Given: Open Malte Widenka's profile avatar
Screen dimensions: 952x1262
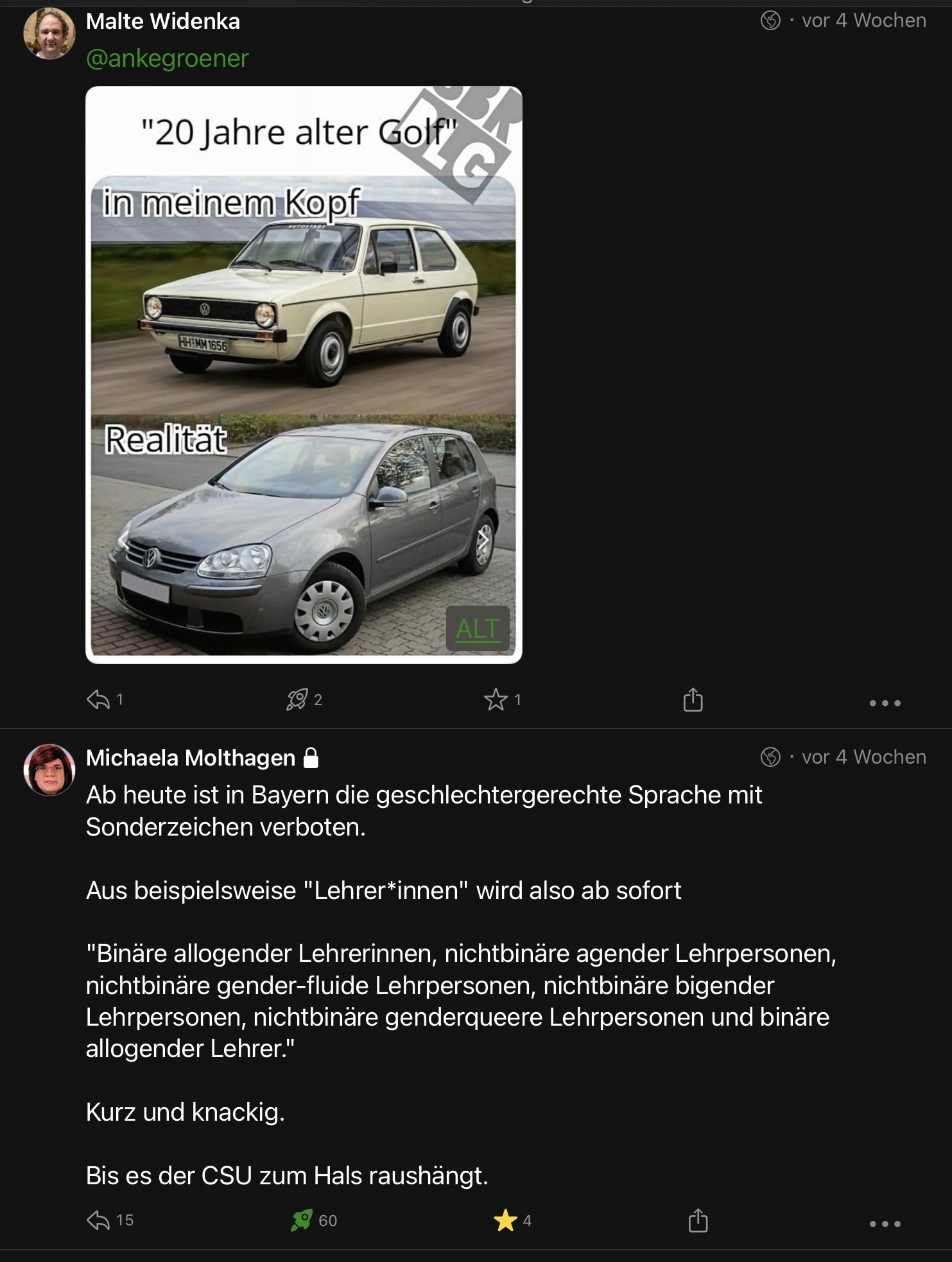Looking at the screenshot, I should tap(49, 33).
